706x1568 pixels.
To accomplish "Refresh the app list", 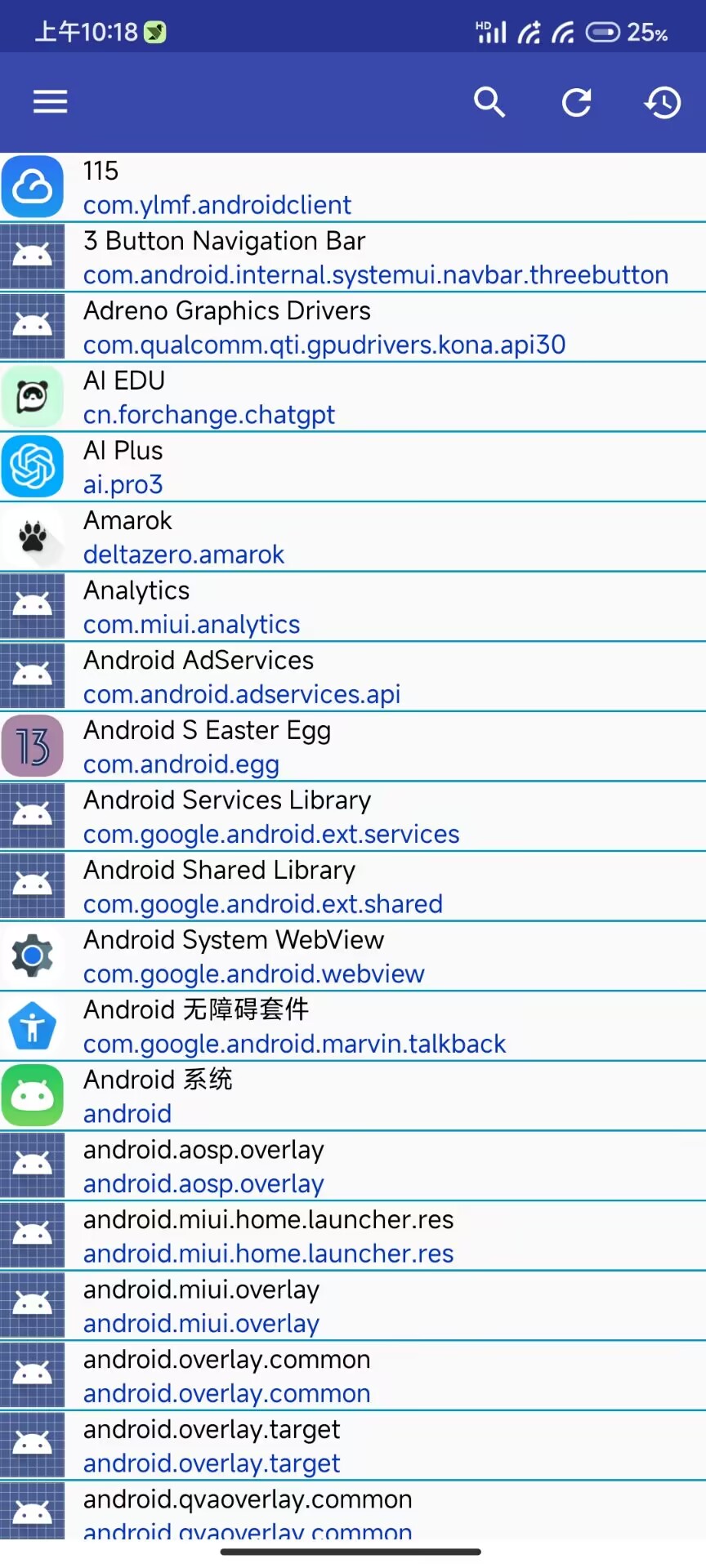I will pyautogui.click(x=577, y=102).
